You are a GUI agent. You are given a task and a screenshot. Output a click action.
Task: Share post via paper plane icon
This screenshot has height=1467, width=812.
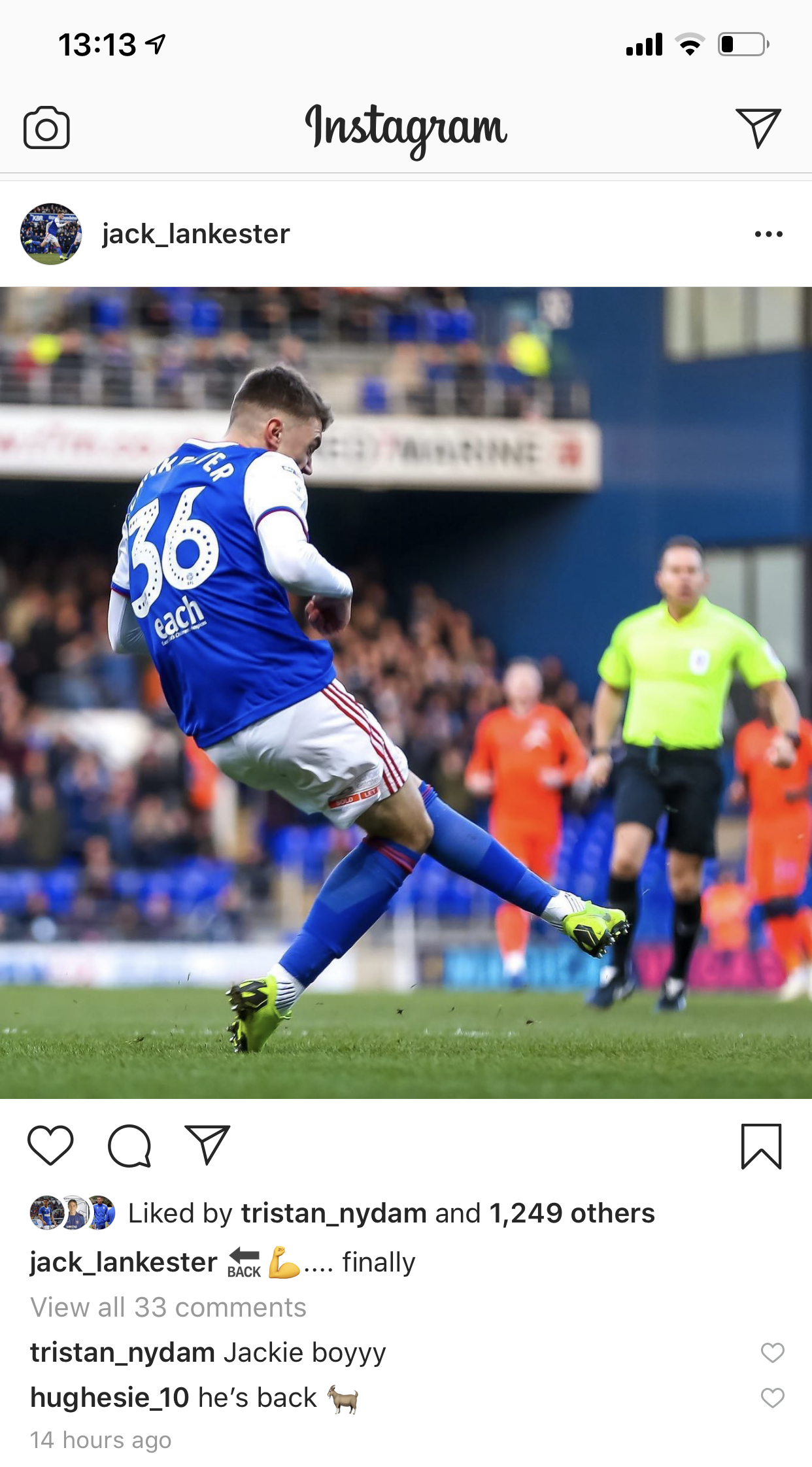click(207, 1146)
